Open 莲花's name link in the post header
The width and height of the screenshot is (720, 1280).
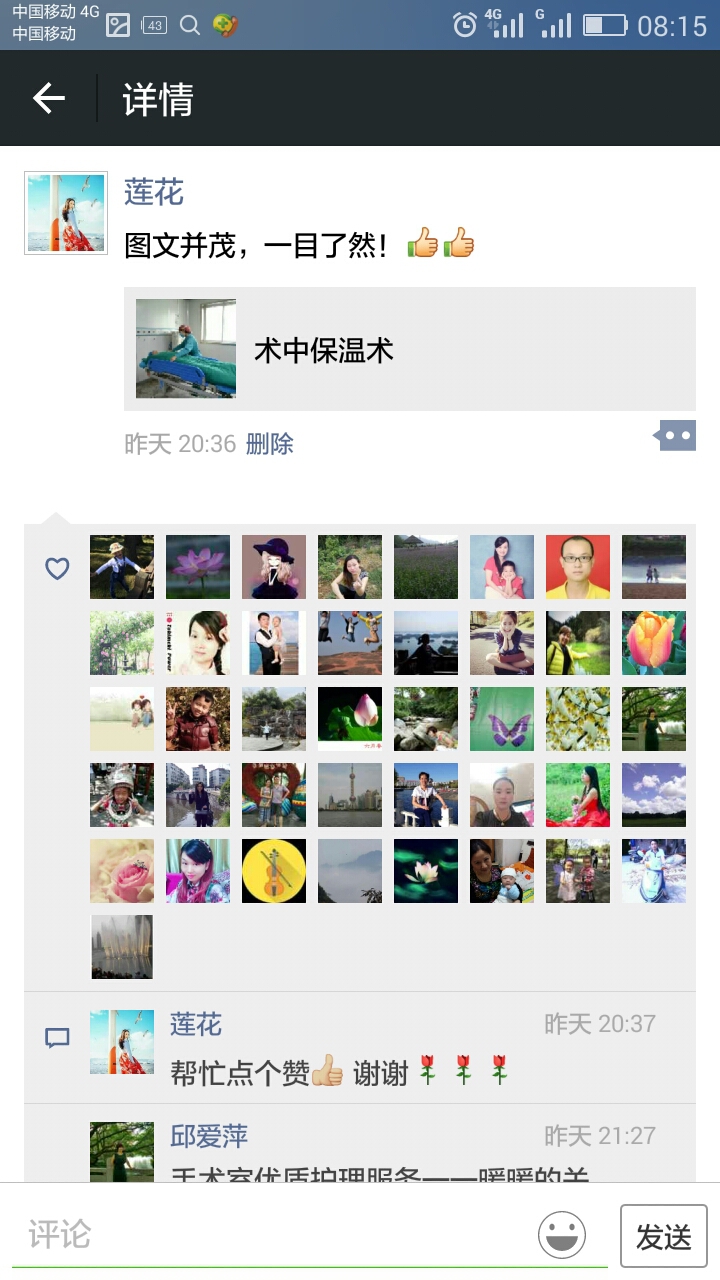click(154, 192)
